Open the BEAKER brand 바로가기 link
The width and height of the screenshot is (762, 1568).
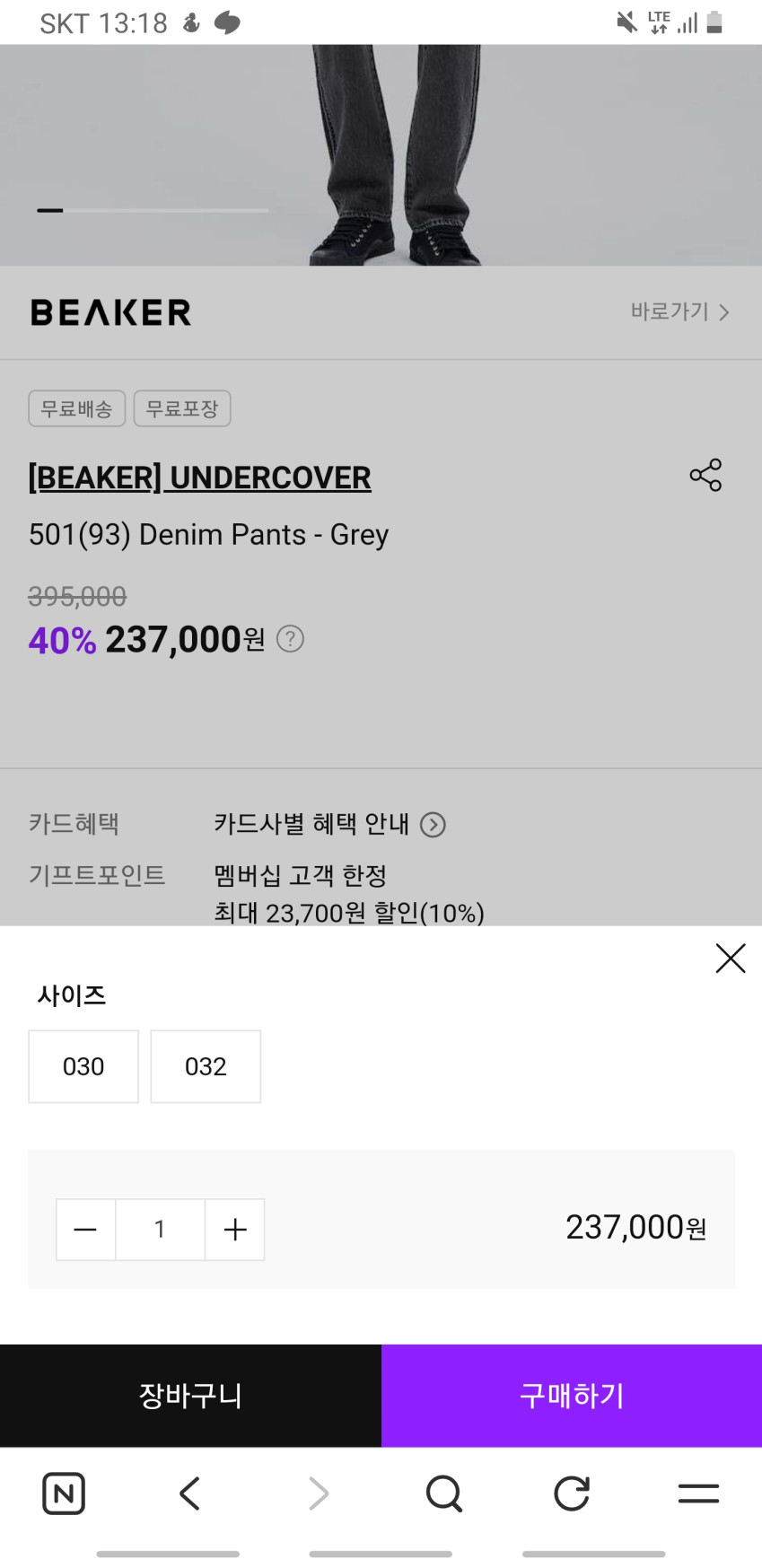(679, 312)
